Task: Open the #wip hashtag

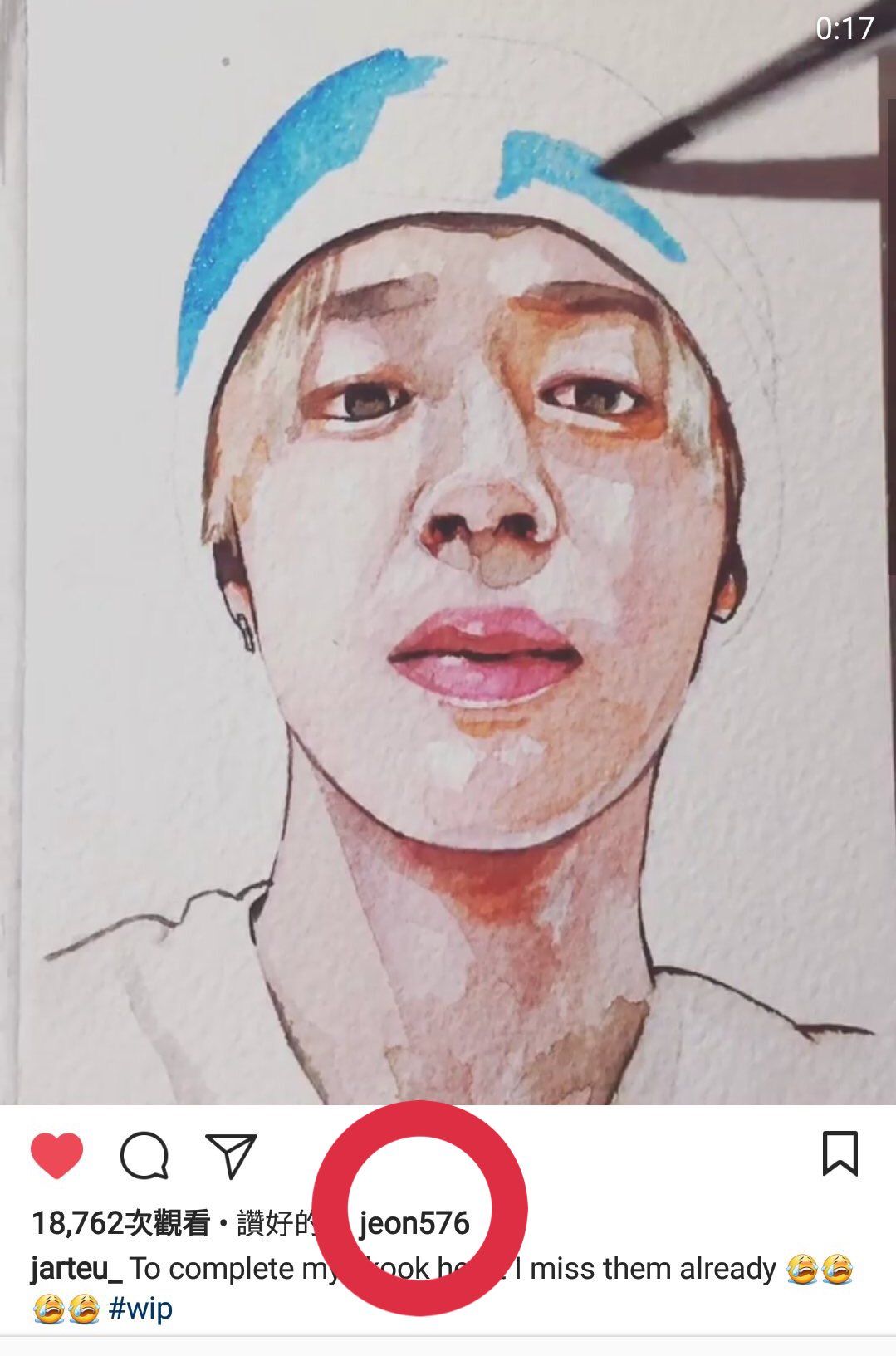Action: point(140,1308)
